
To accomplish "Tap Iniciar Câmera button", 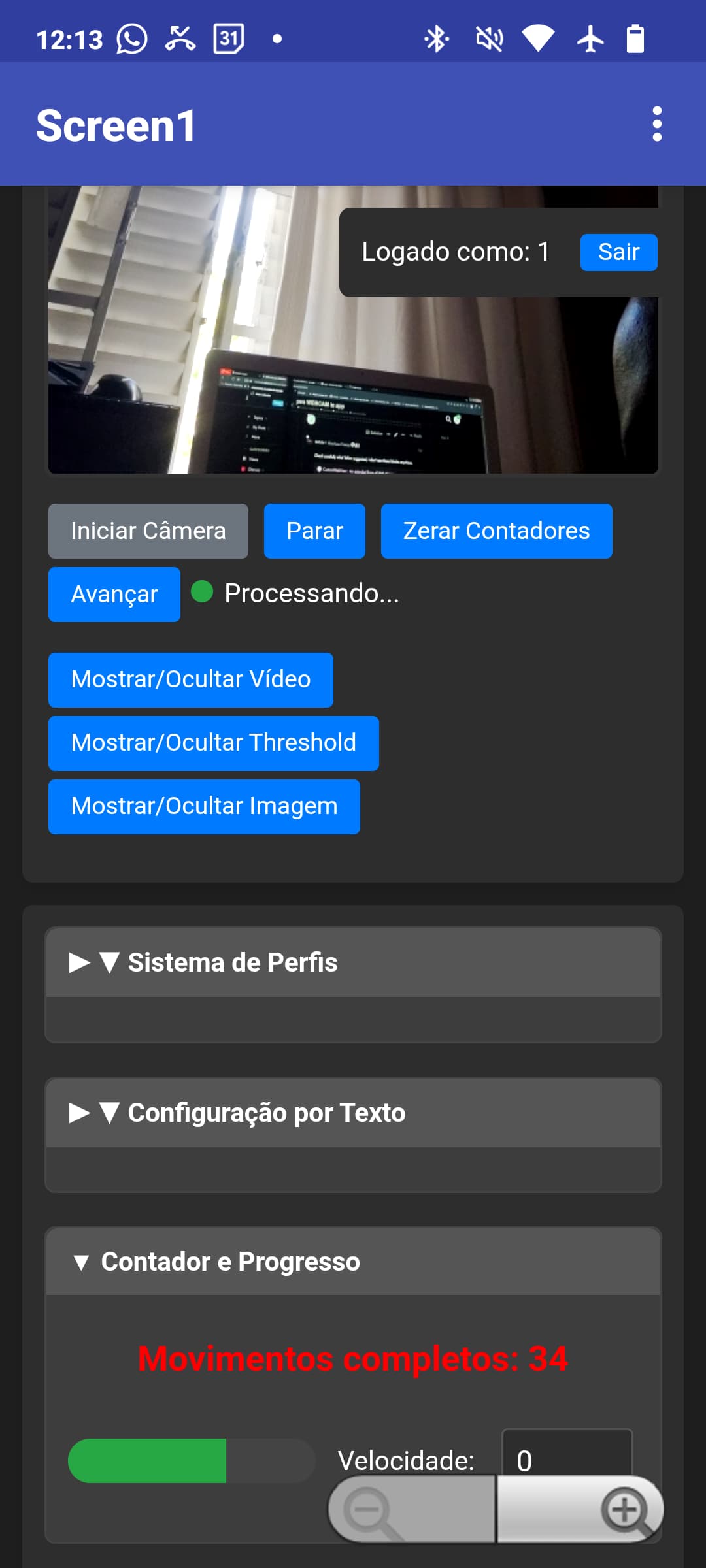I will tap(148, 531).
